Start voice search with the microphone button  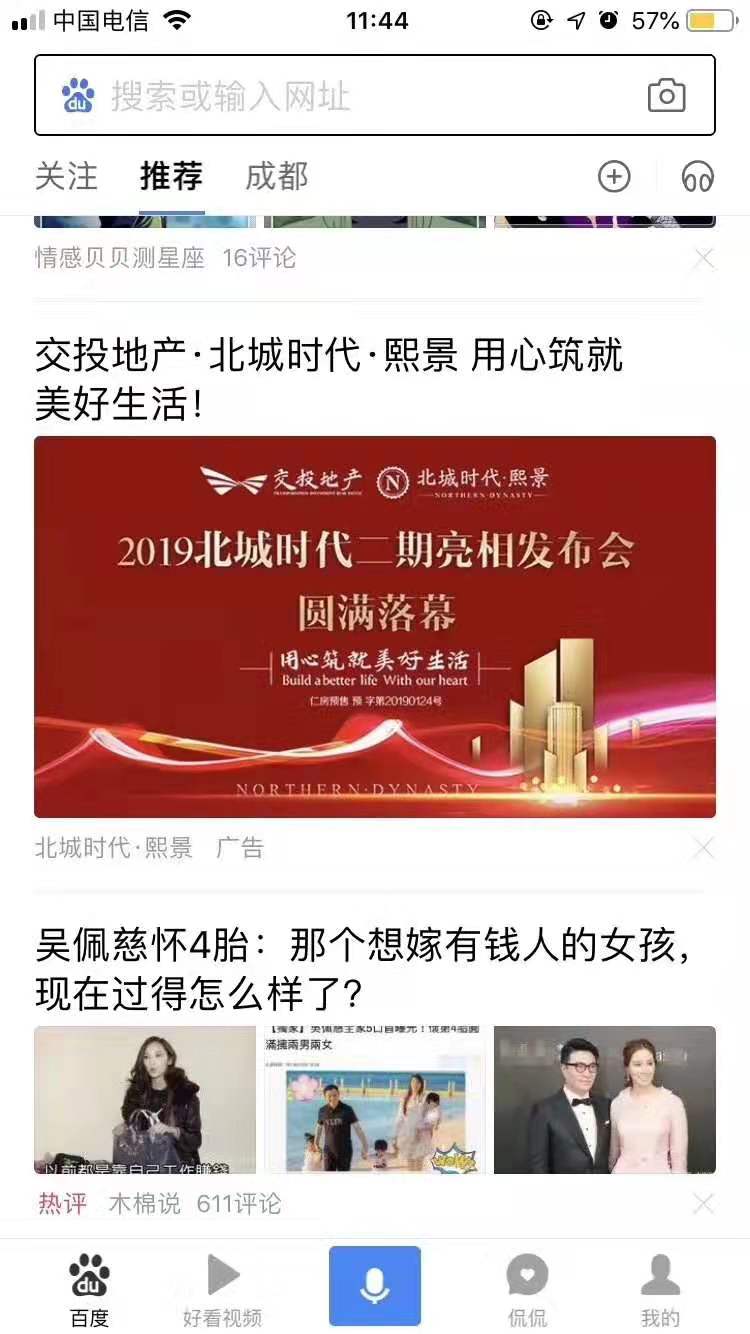tap(375, 1286)
